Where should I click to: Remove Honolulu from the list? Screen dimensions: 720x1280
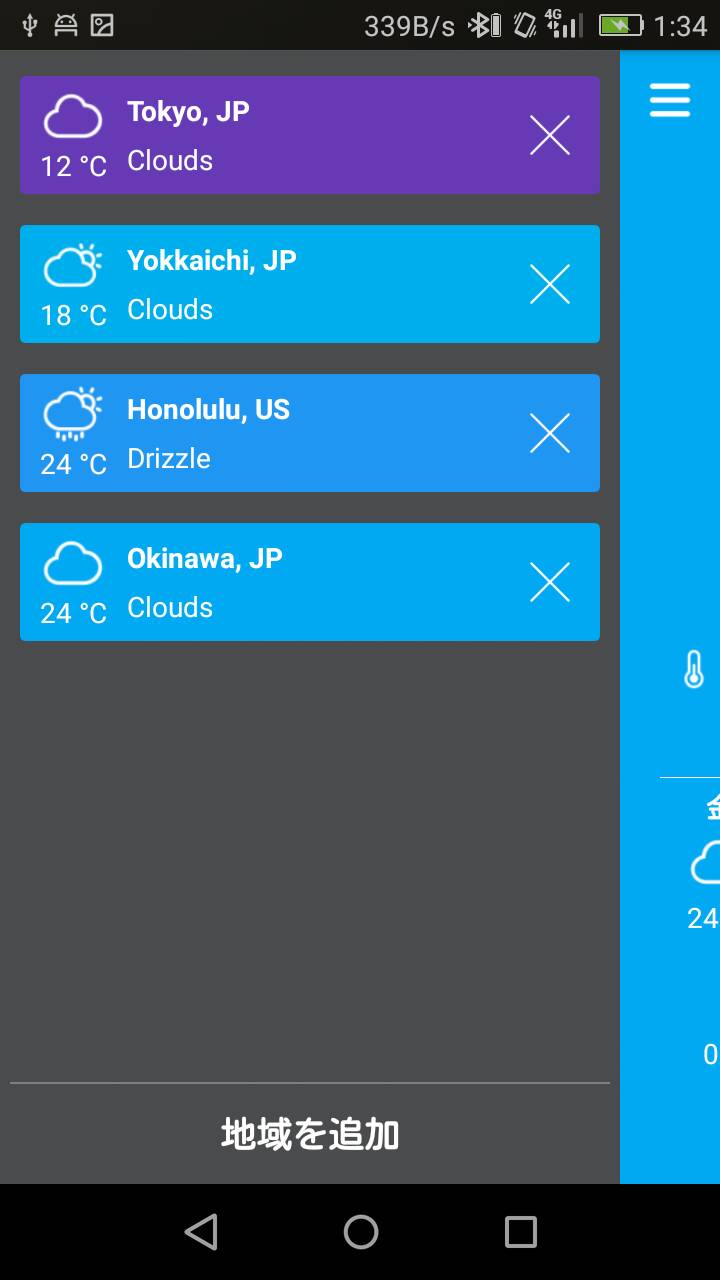pyautogui.click(x=549, y=433)
